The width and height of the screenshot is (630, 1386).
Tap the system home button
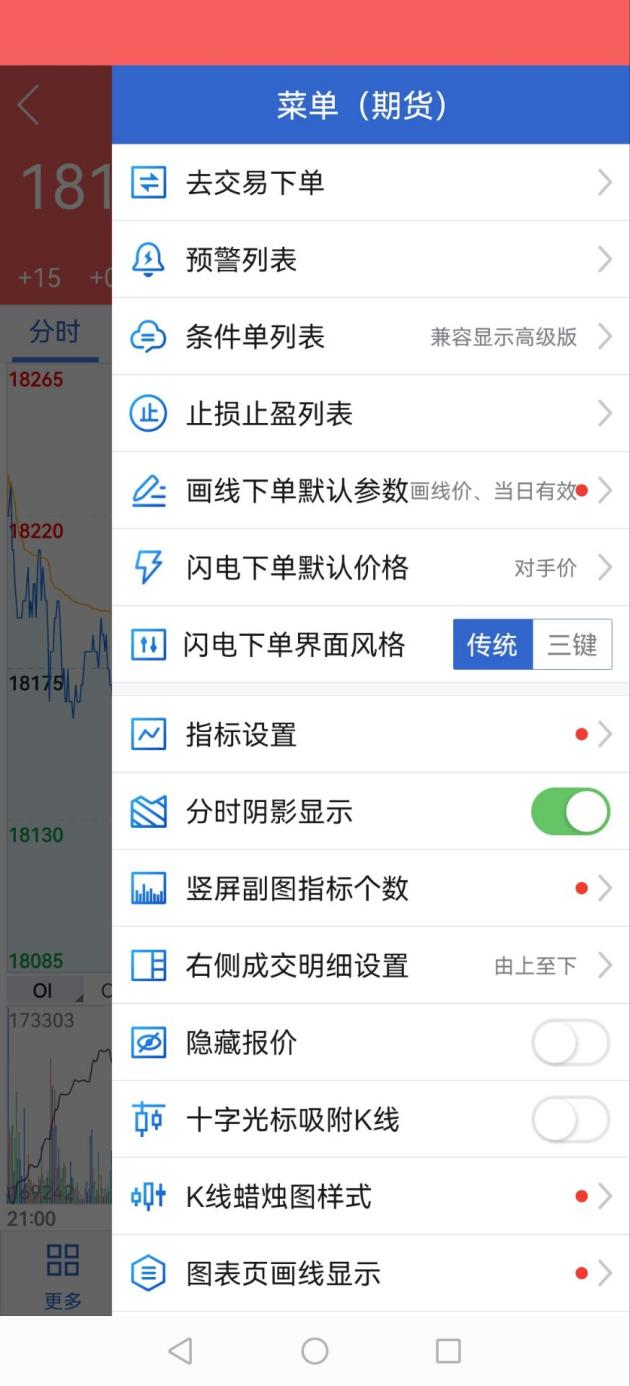click(315, 1351)
